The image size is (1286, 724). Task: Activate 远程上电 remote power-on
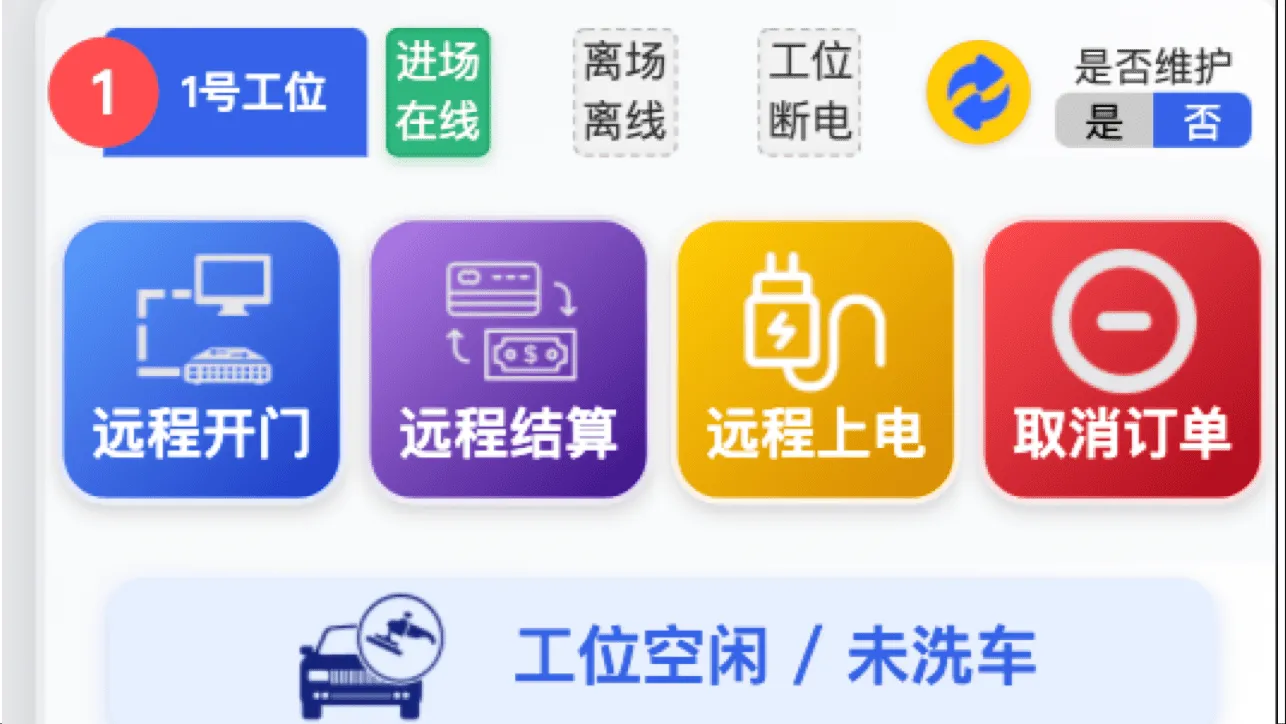(815, 360)
